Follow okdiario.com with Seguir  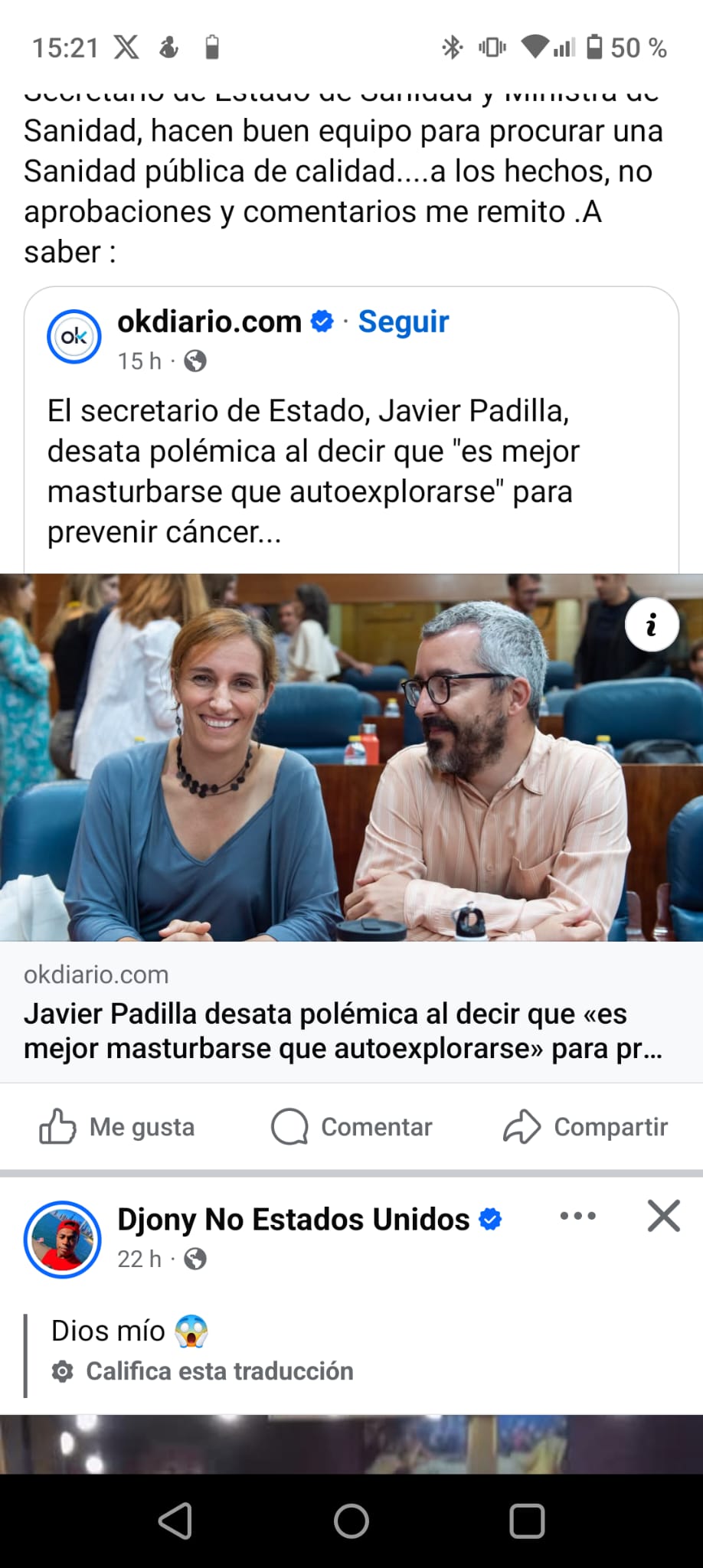click(403, 322)
